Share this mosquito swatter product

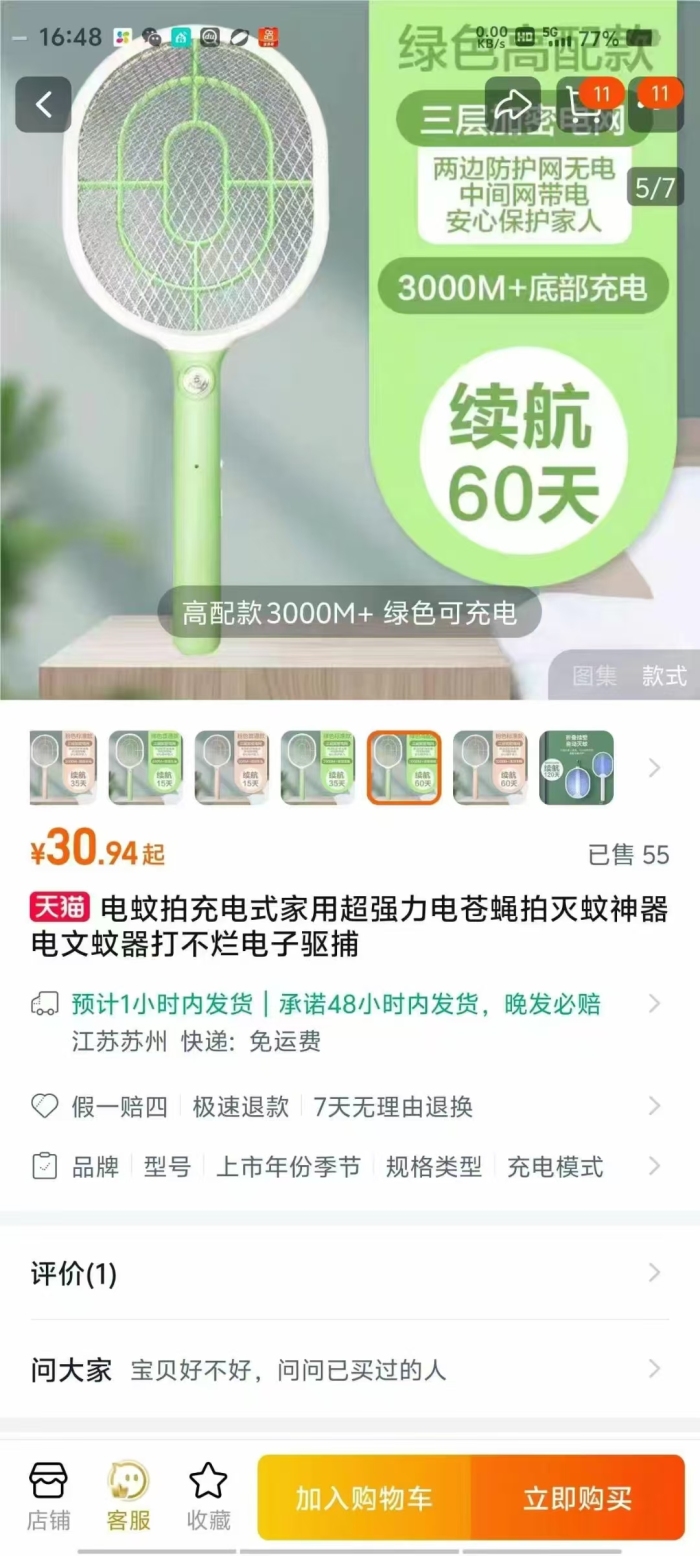pos(513,105)
